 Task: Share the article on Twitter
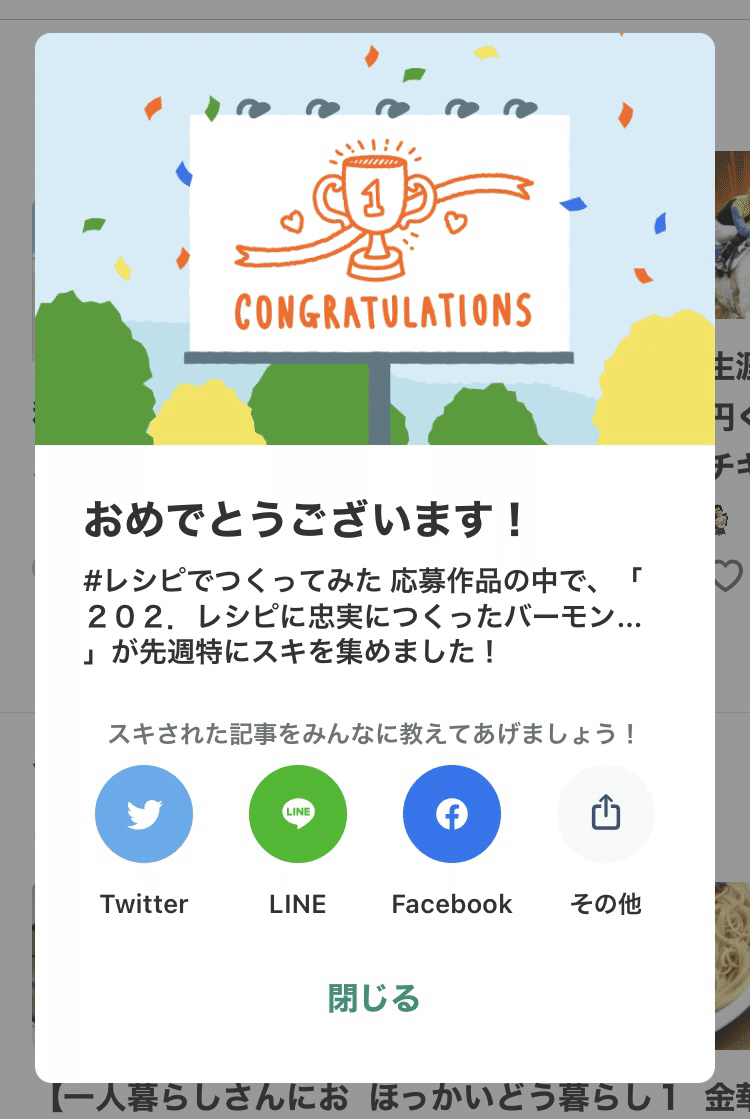pos(144,814)
